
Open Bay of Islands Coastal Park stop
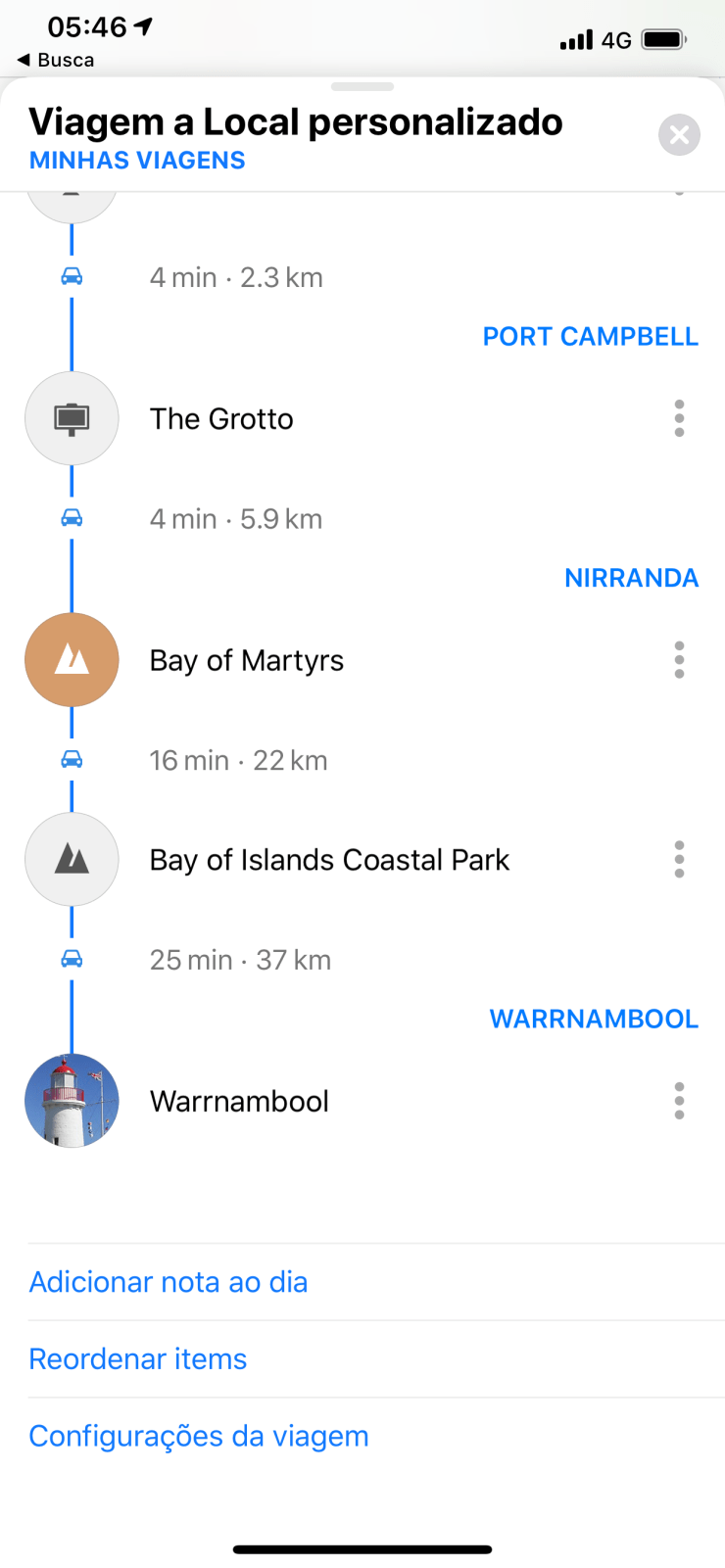tap(329, 860)
